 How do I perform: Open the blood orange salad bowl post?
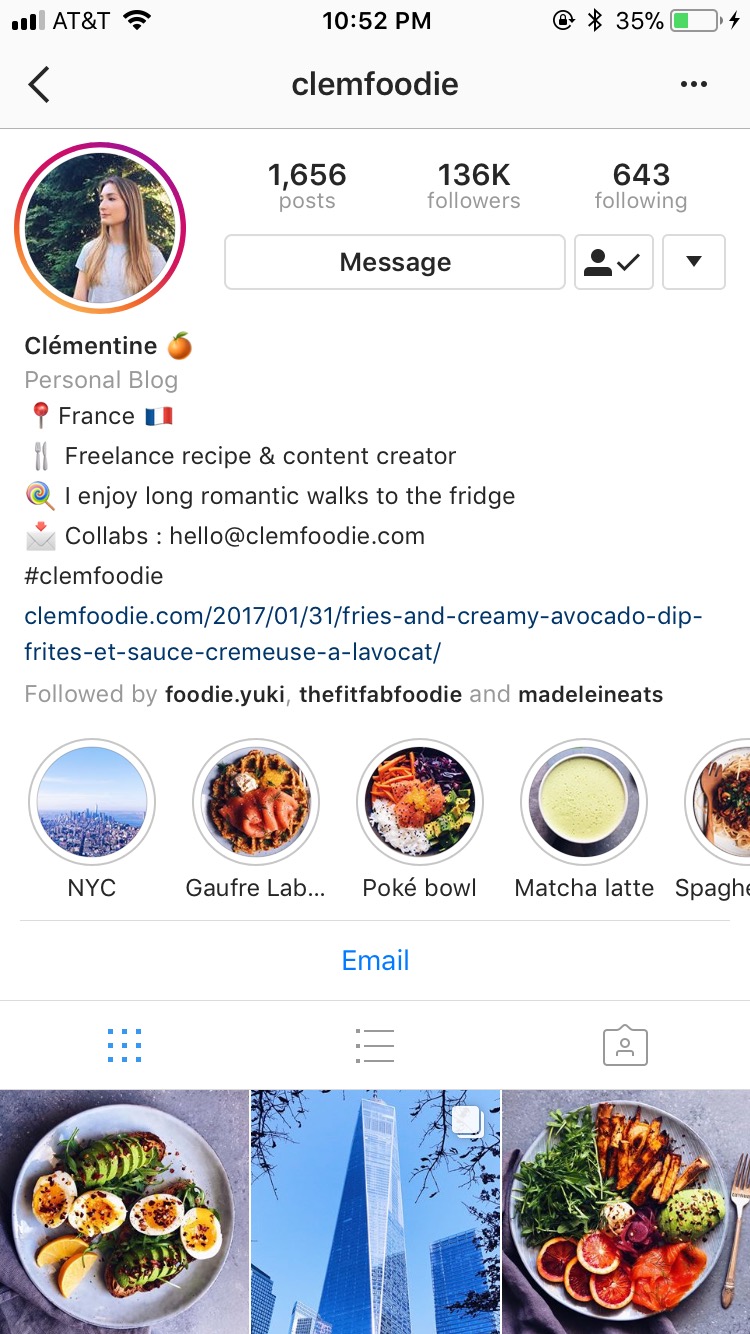coord(626,1212)
